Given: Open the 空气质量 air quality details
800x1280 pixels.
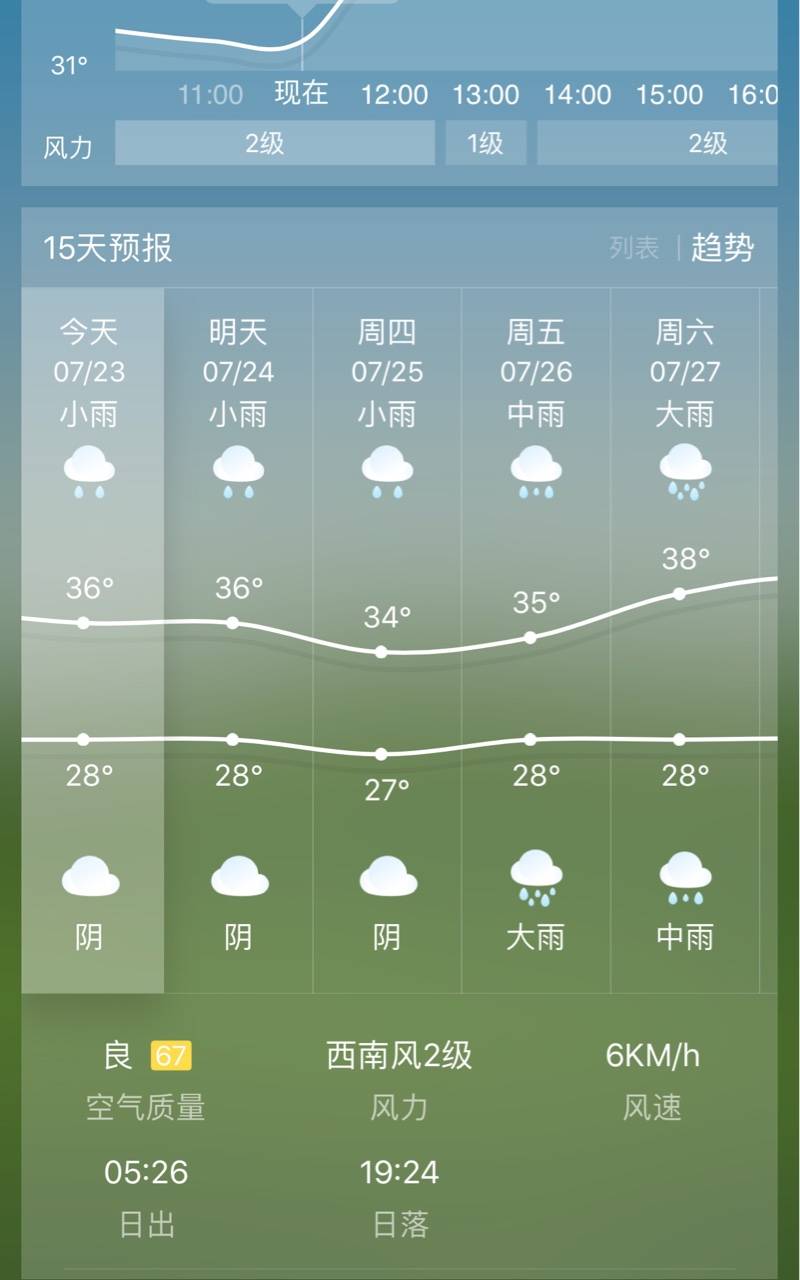Looking at the screenshot, I should (146, 1080).
